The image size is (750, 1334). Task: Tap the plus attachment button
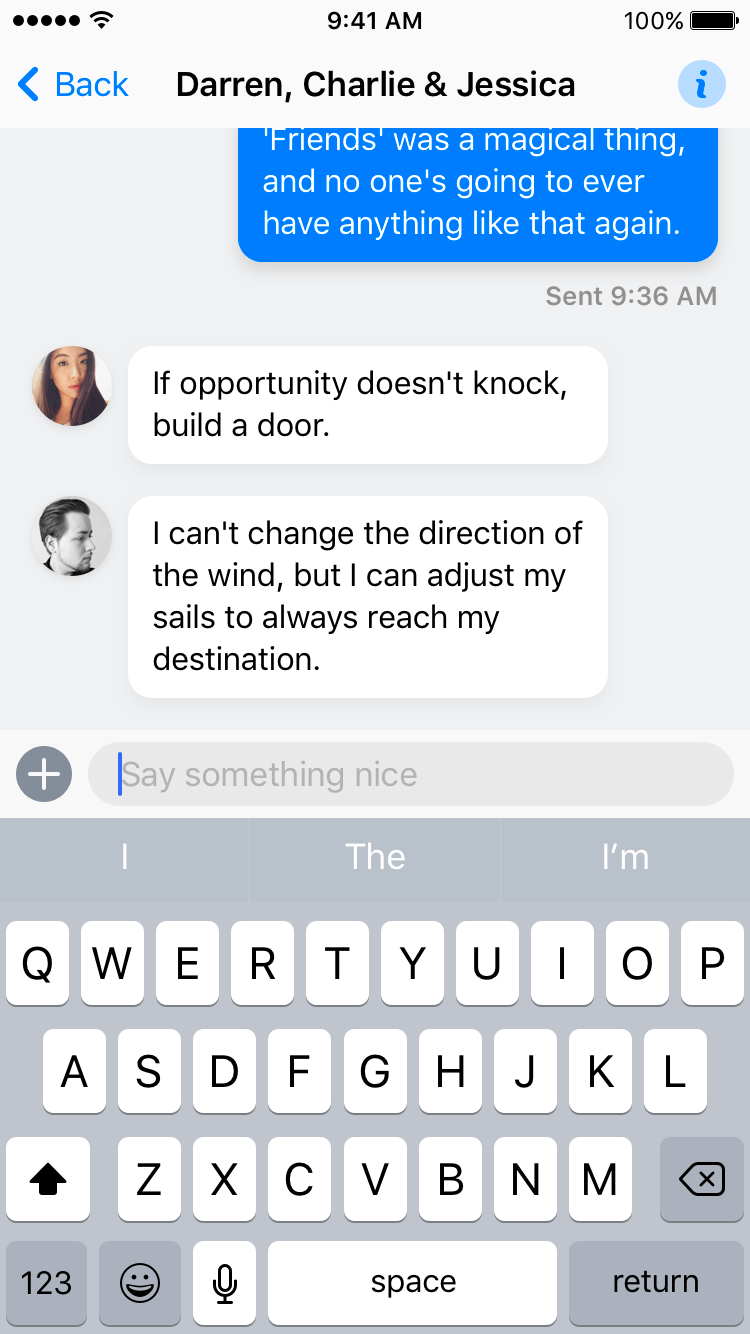click(x=44, y=774)
